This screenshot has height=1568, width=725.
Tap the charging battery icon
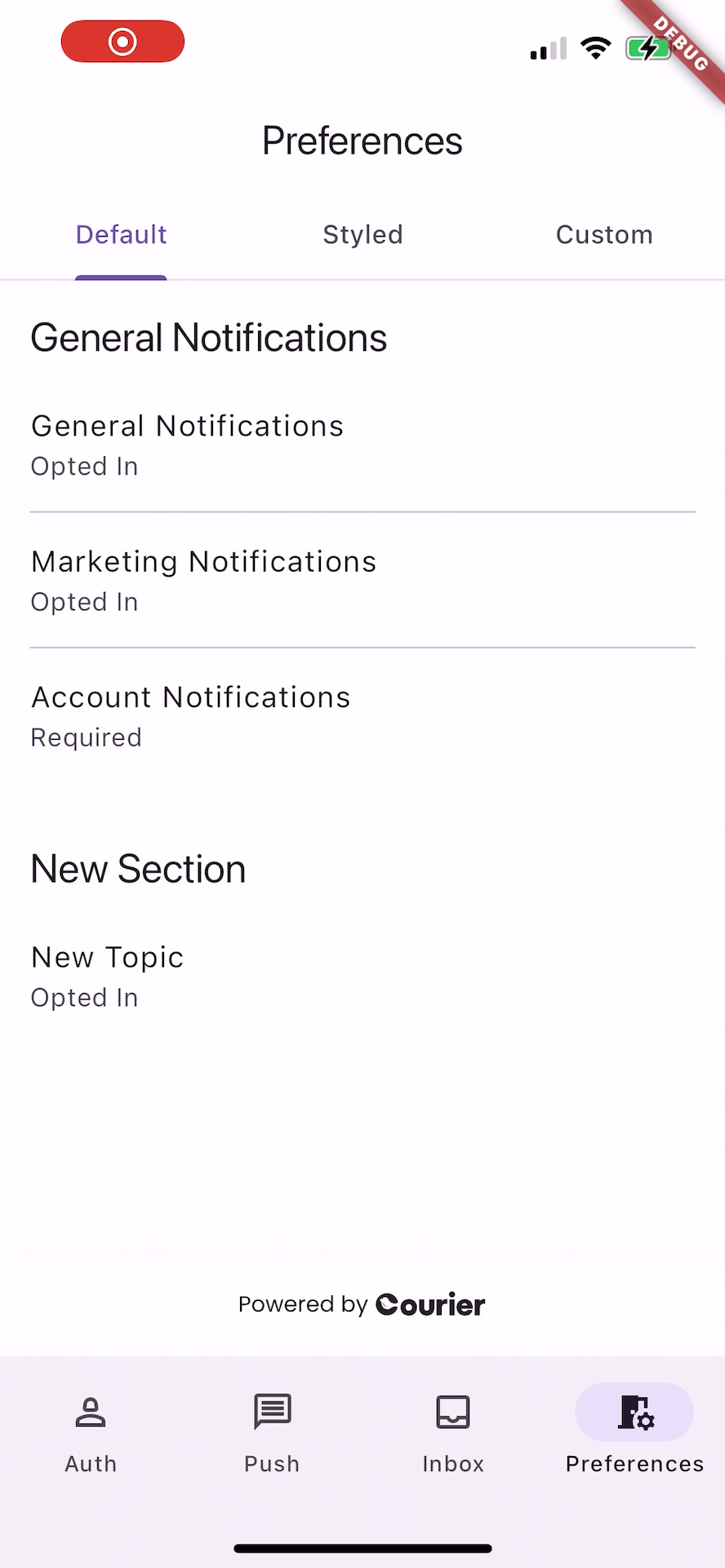coord(647,47)
